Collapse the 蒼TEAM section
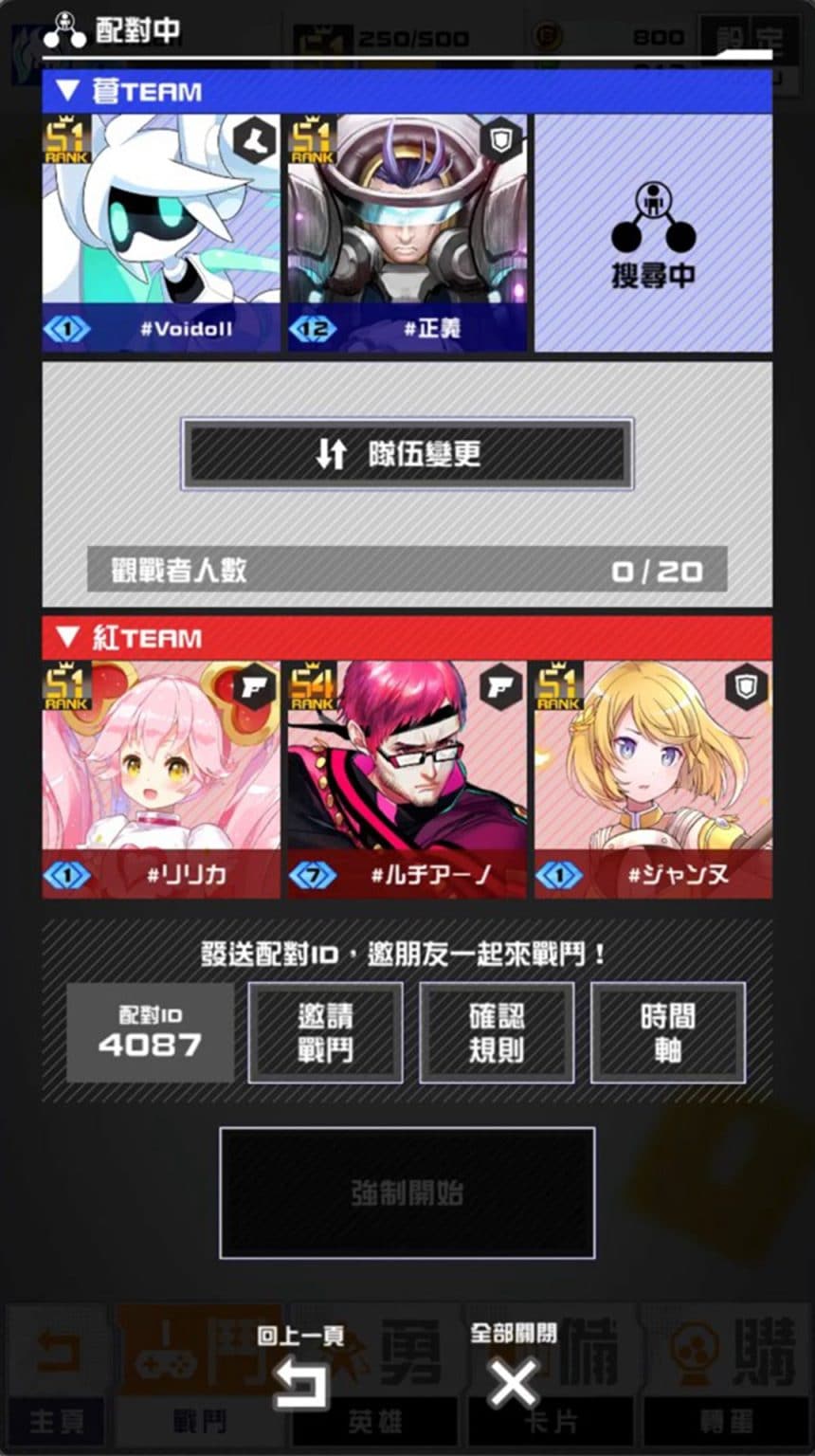Screen dimensions: 815x1456 pyautogui.click(x=68, y=92)
